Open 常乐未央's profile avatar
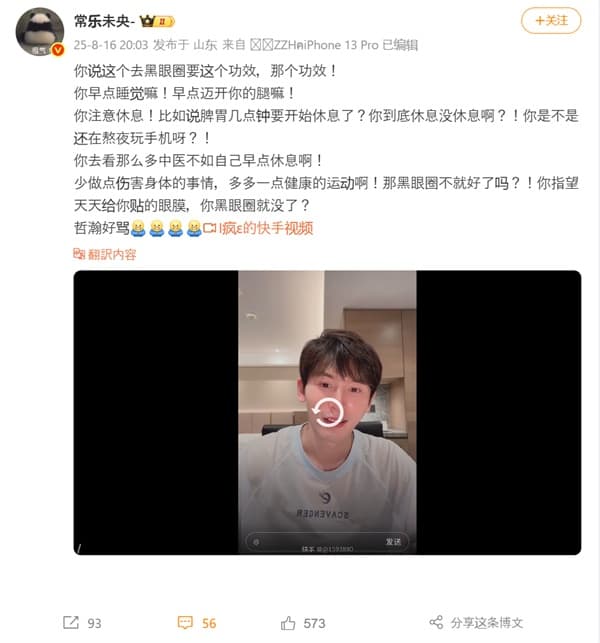Screen dimensions: 600x643 pyautogui.click(x=39, y=30)
